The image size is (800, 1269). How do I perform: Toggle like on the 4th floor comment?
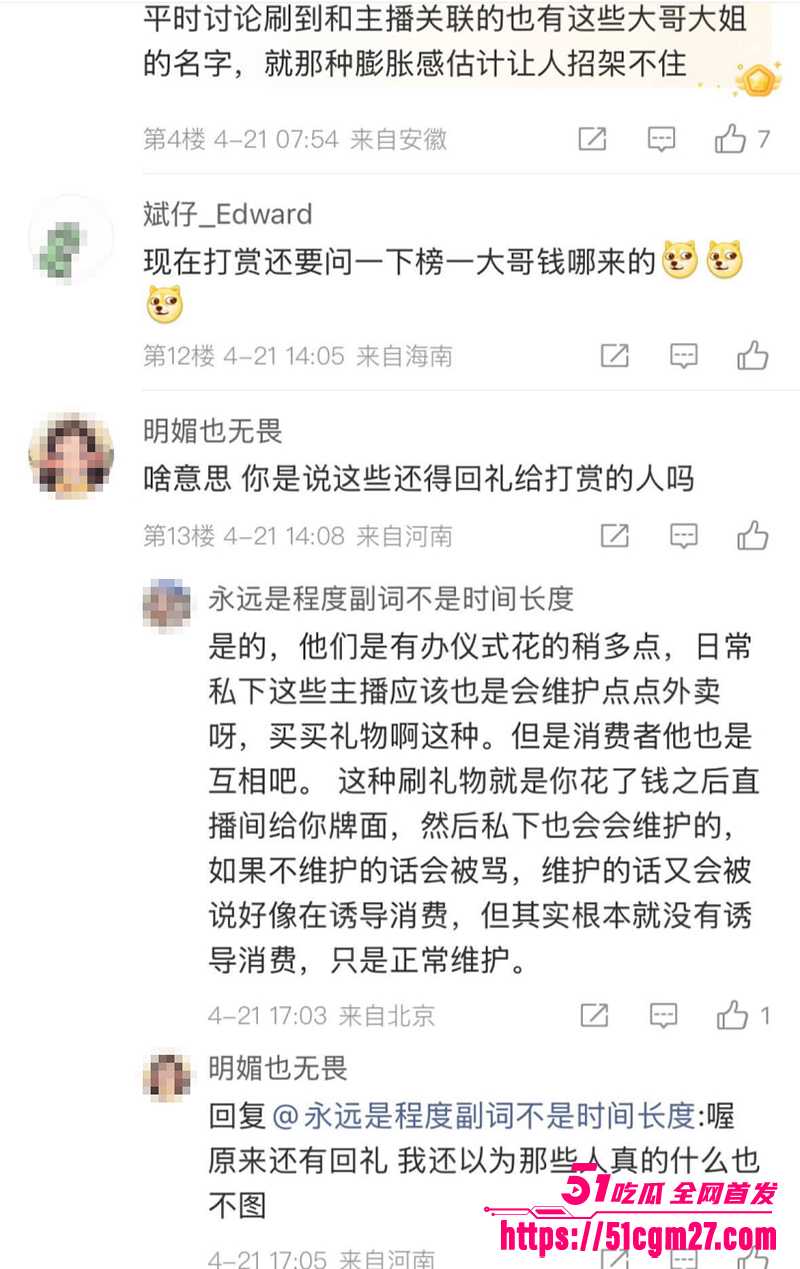tap(732, 138)
